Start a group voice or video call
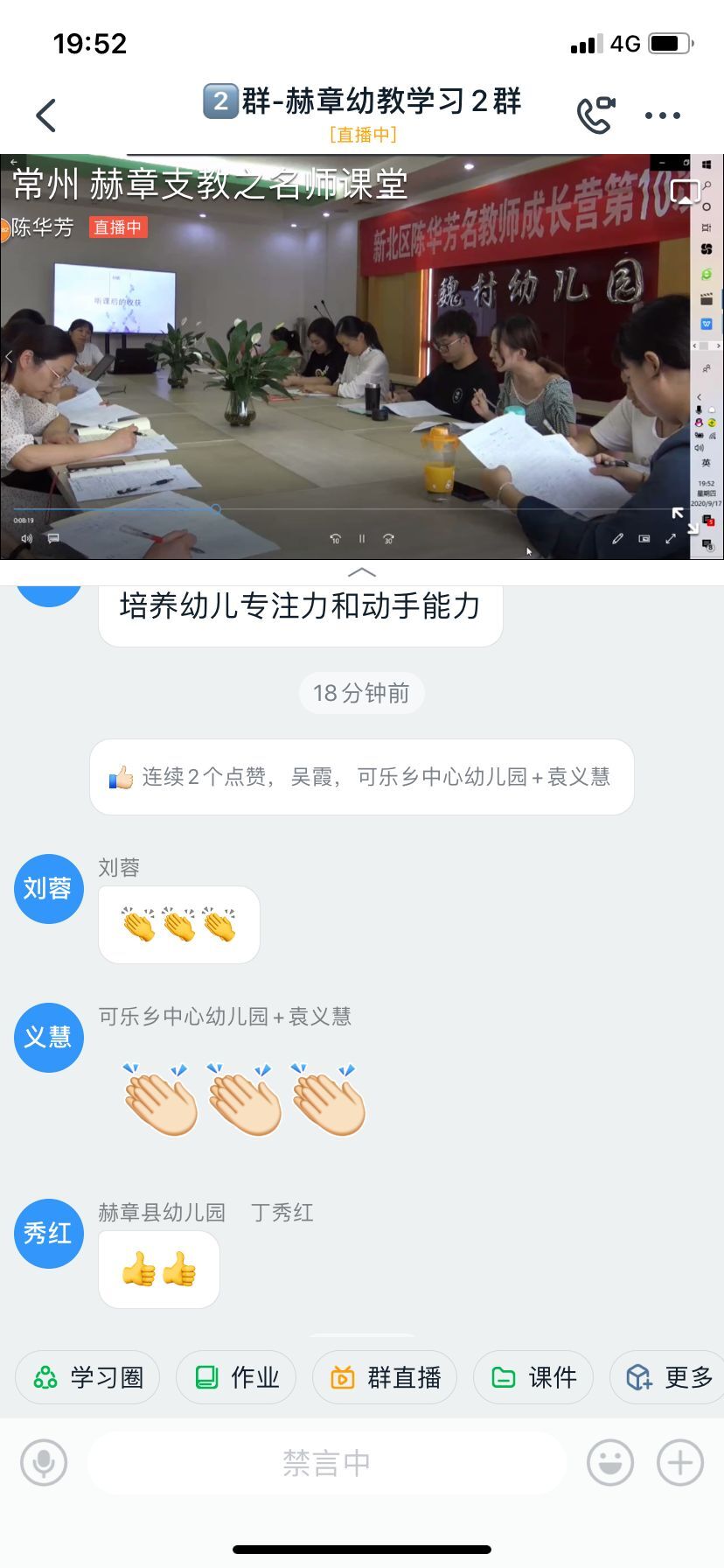724x1568 pixels. coord(595,115)
